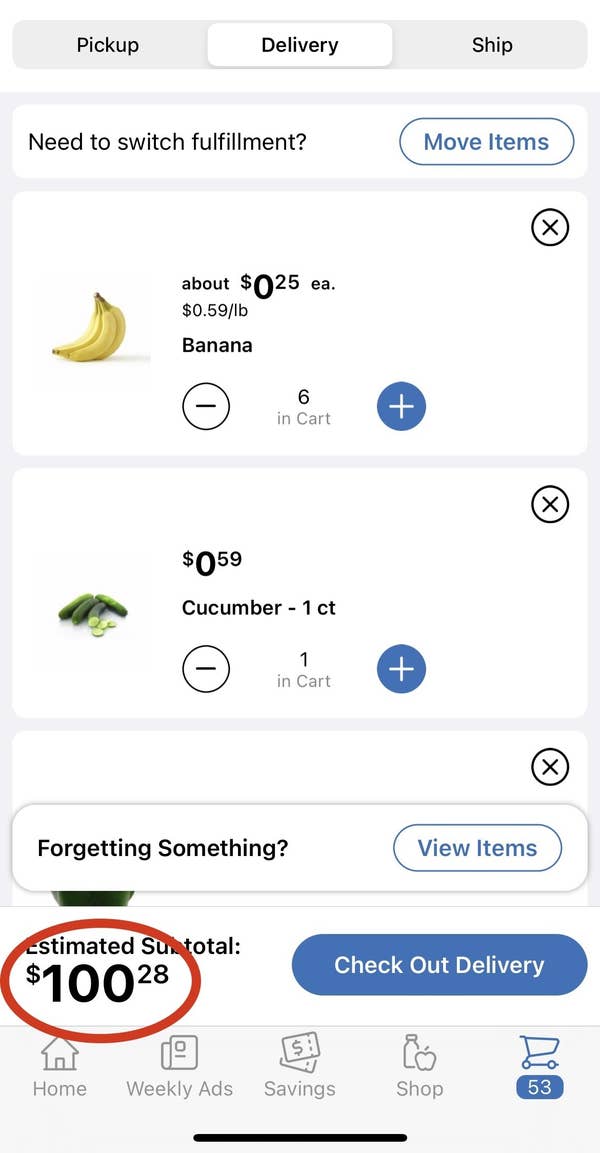Remove Banana from the cart

[550, 227]
